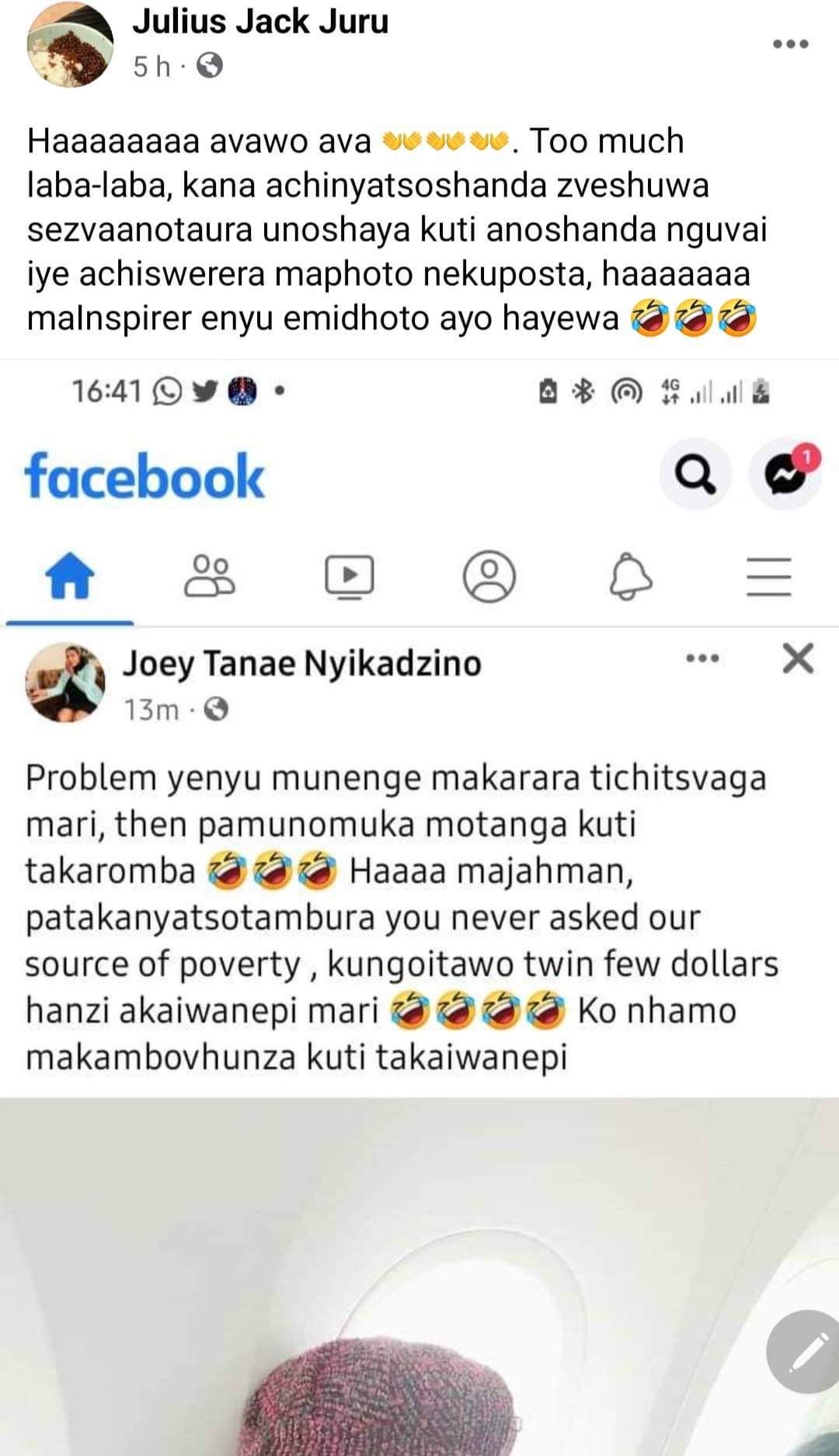Open the post's three-dot options menu
Viewport: 839px width, 1456px height.
pos(790,44)
